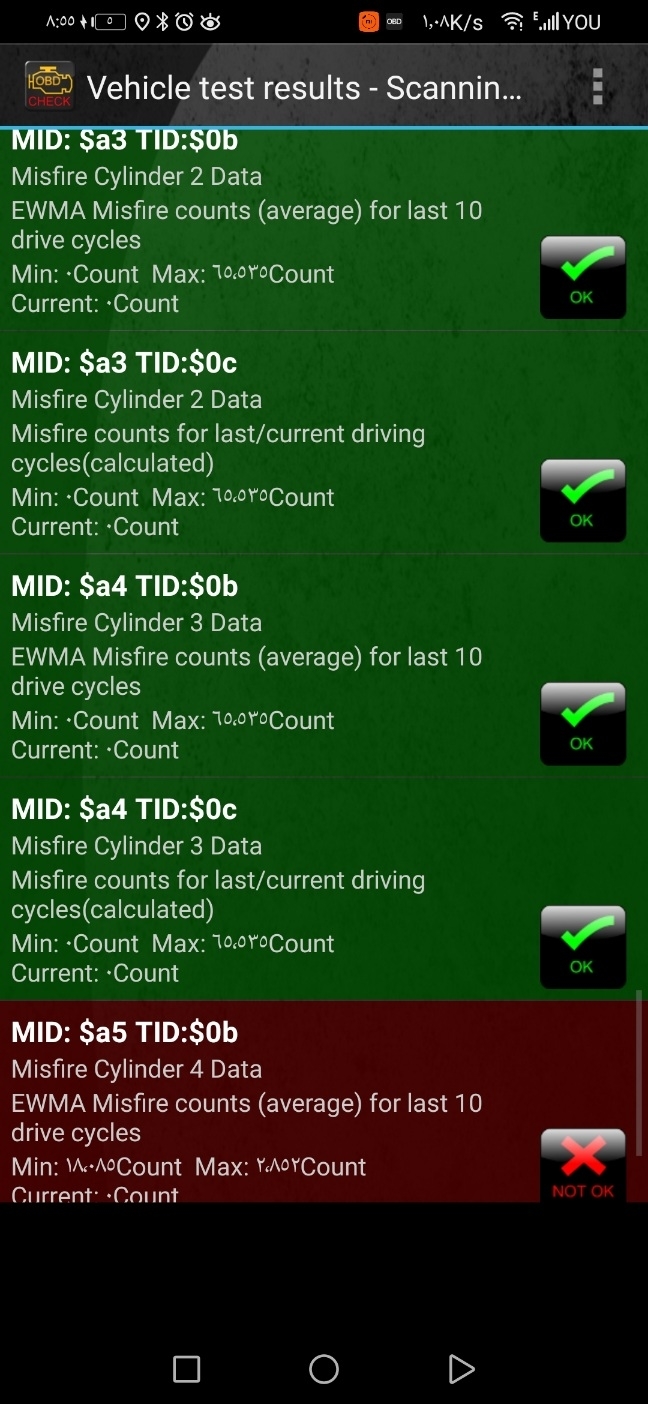Show recent apps via the square button

coord(187,1369)
